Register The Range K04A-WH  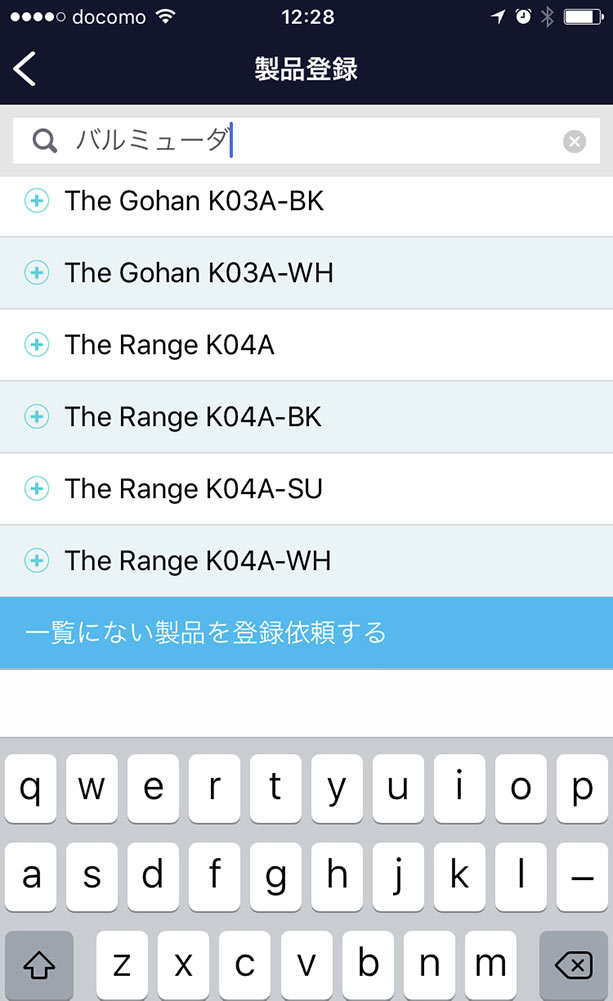(x=306, y=562)
